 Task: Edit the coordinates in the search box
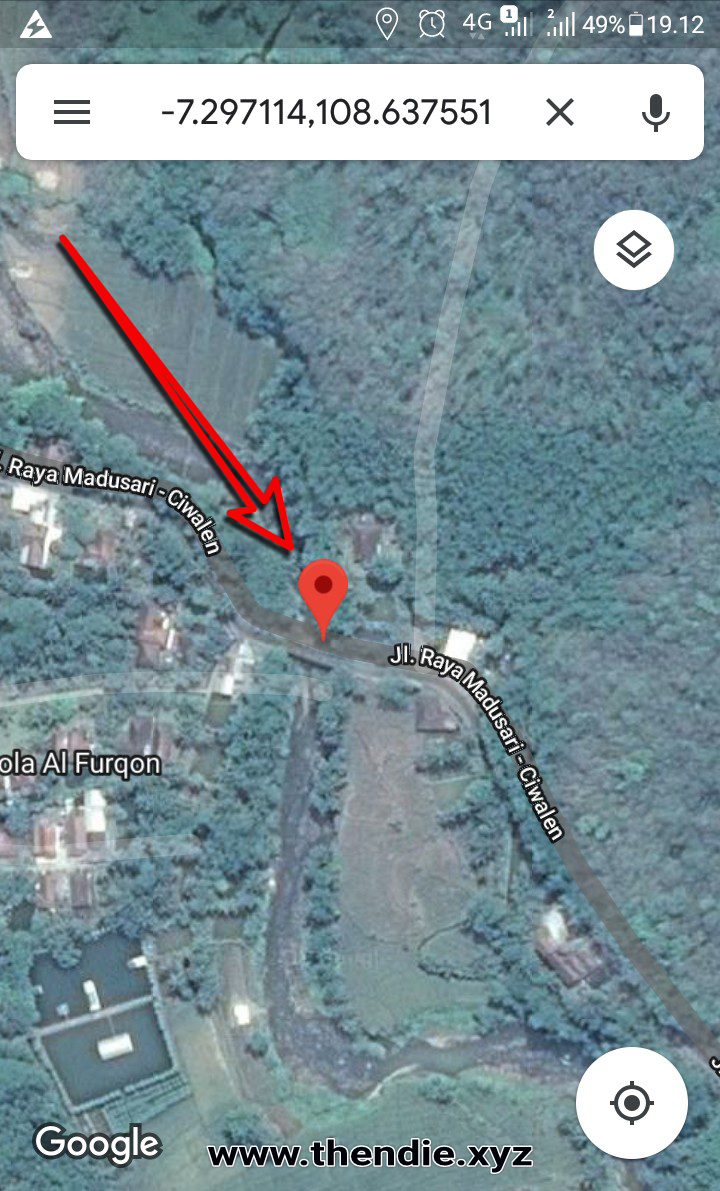[x=326, y=112]
